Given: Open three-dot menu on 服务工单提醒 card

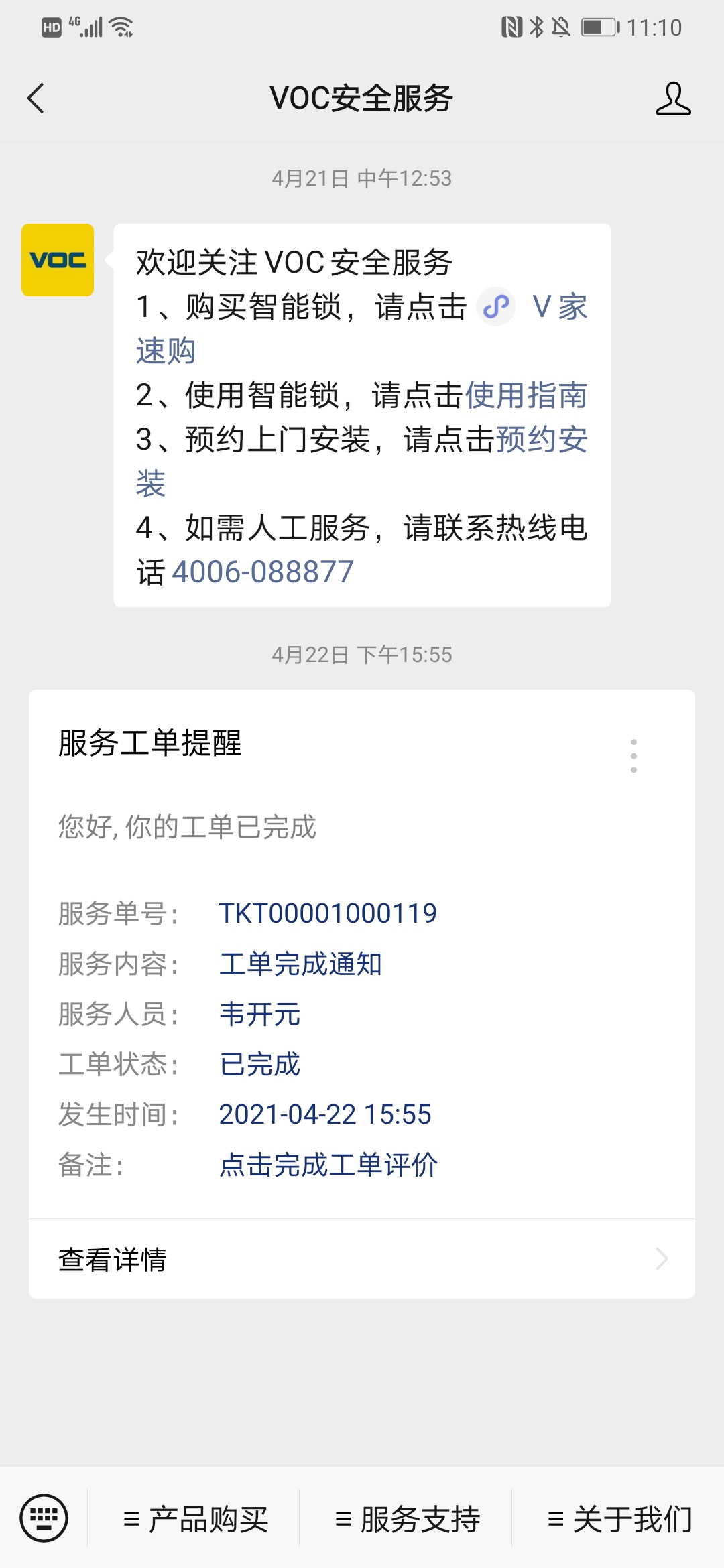Looking at the screenshot, I should tap(633, 756).
